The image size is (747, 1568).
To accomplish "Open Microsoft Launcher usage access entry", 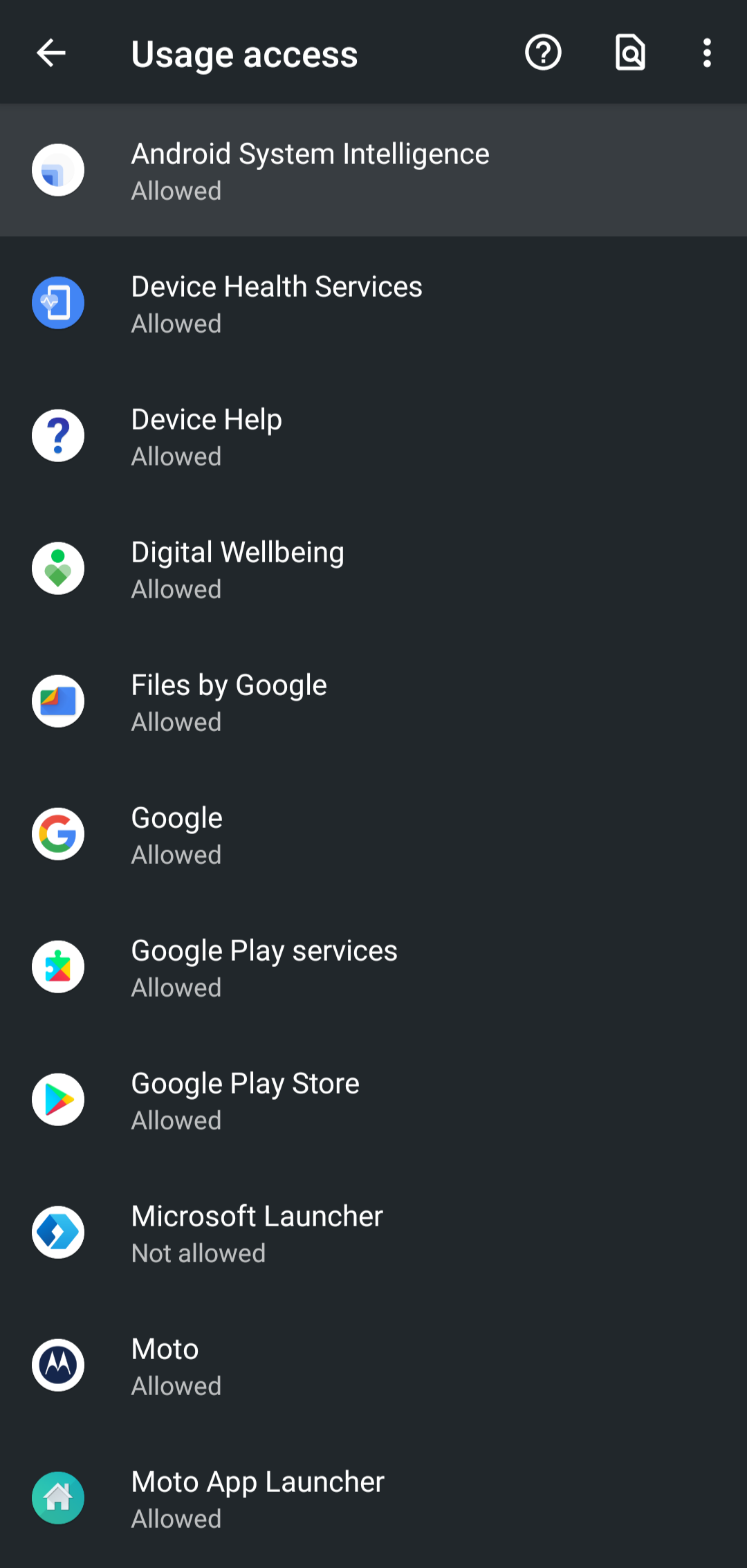I will [373, 1232].
